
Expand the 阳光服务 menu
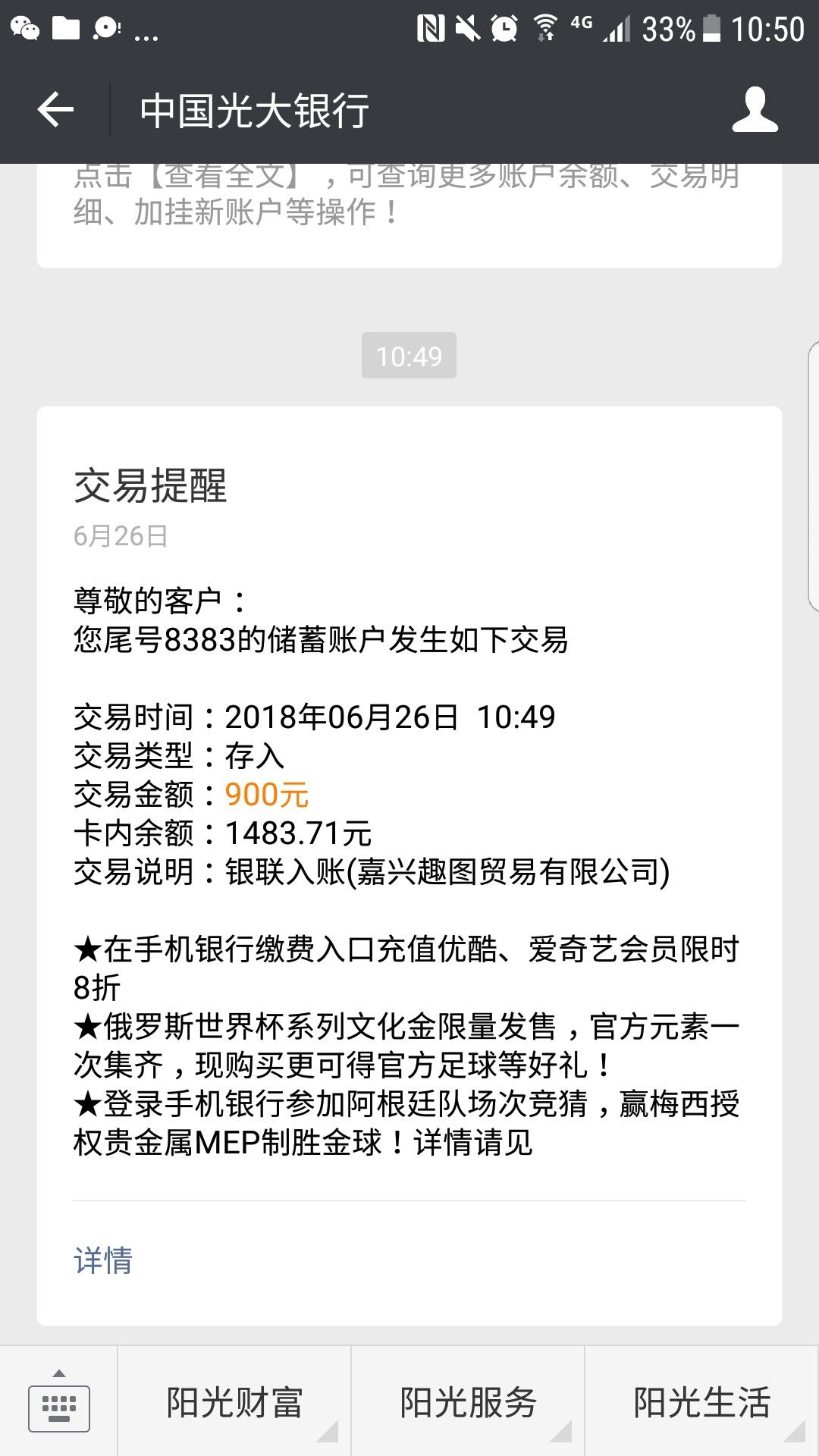(468, 1401)
